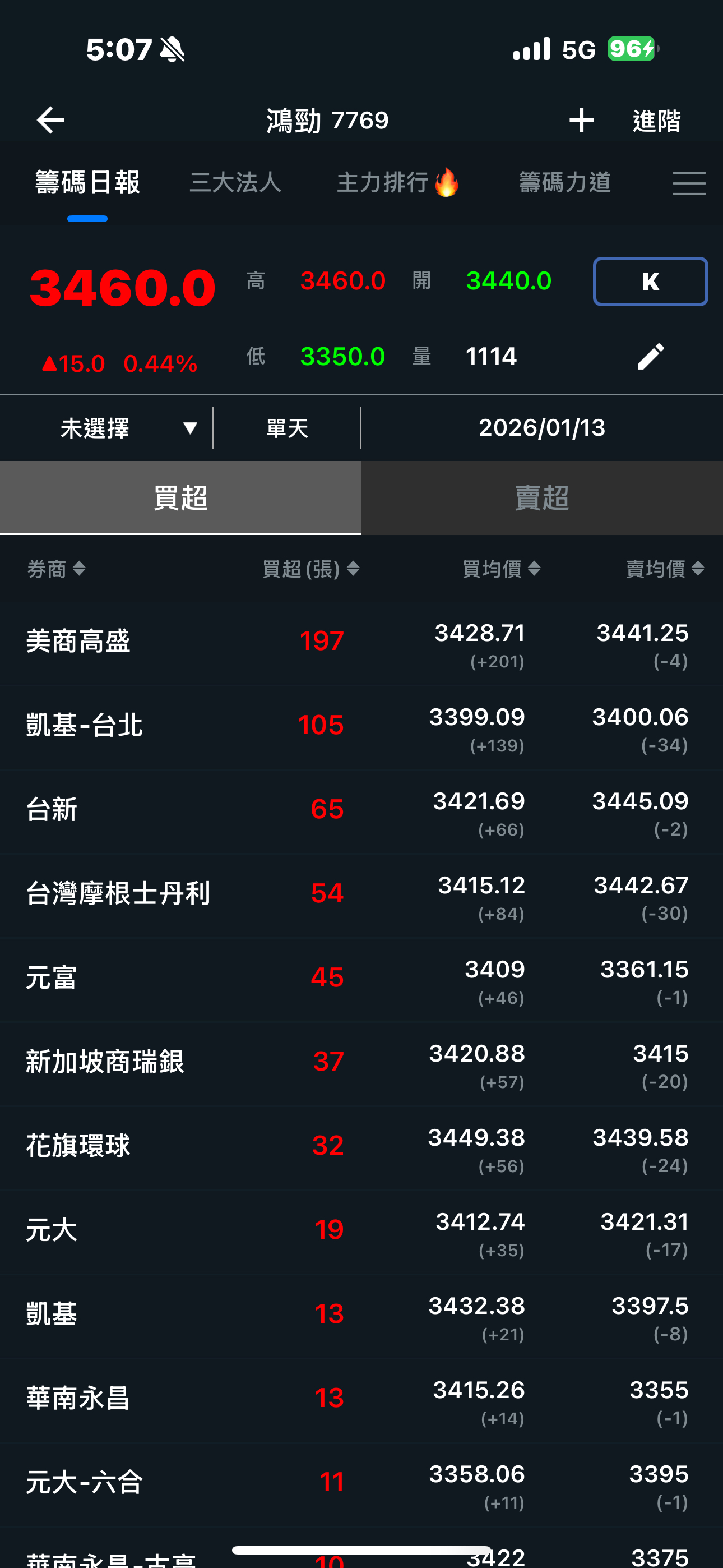Switch to the 籌碼力道 tab
Screen dimensions: 723x1568
565,182
